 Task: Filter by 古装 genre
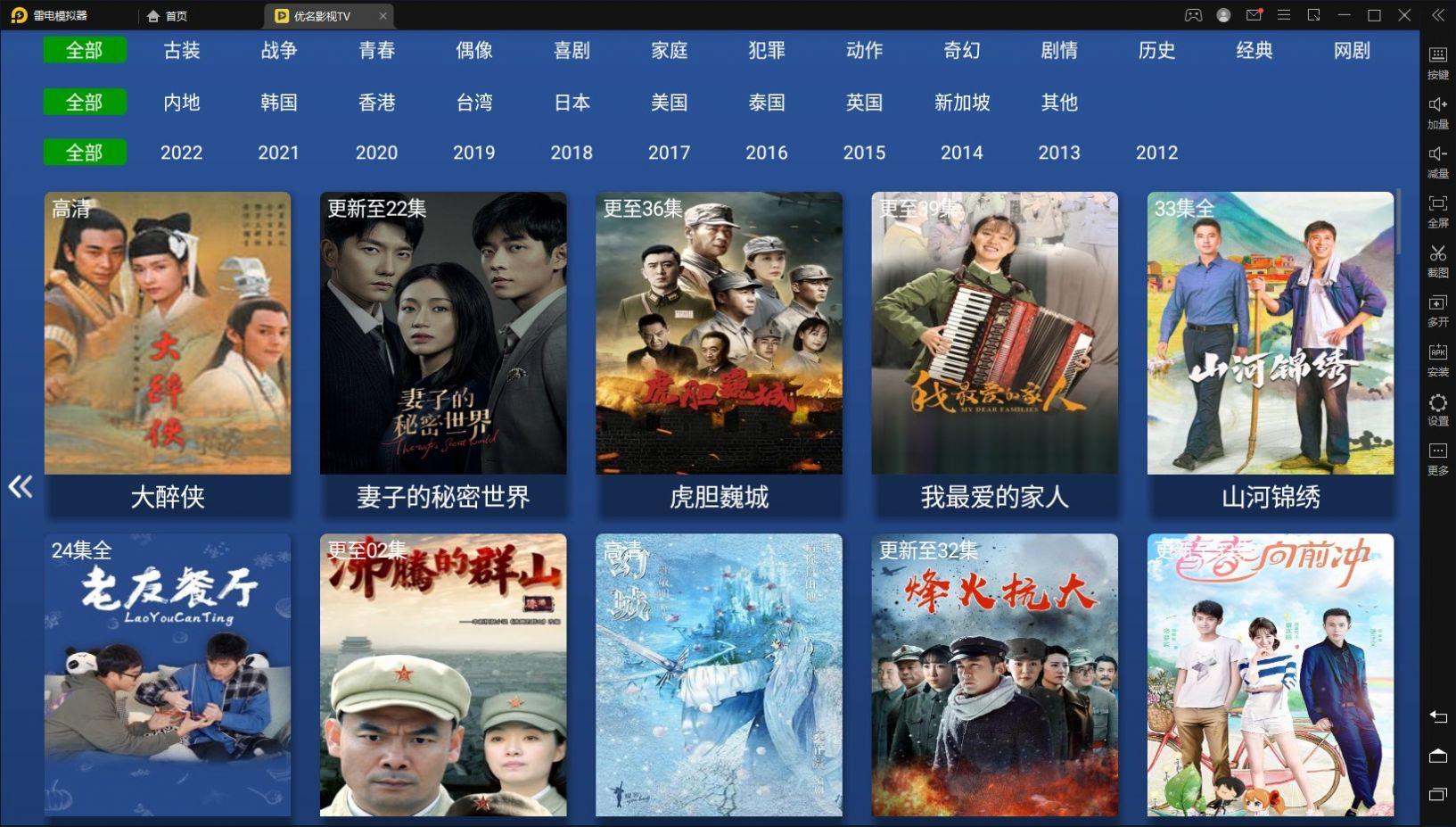pyautogui.click(x=181, y=51)
